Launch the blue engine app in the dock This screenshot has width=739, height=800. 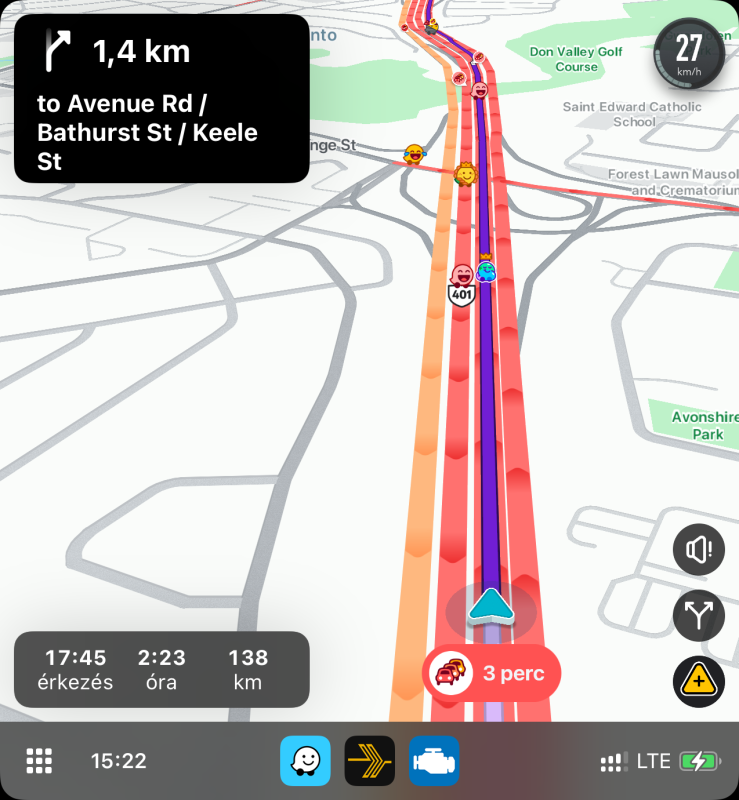(x=434, y=761)
